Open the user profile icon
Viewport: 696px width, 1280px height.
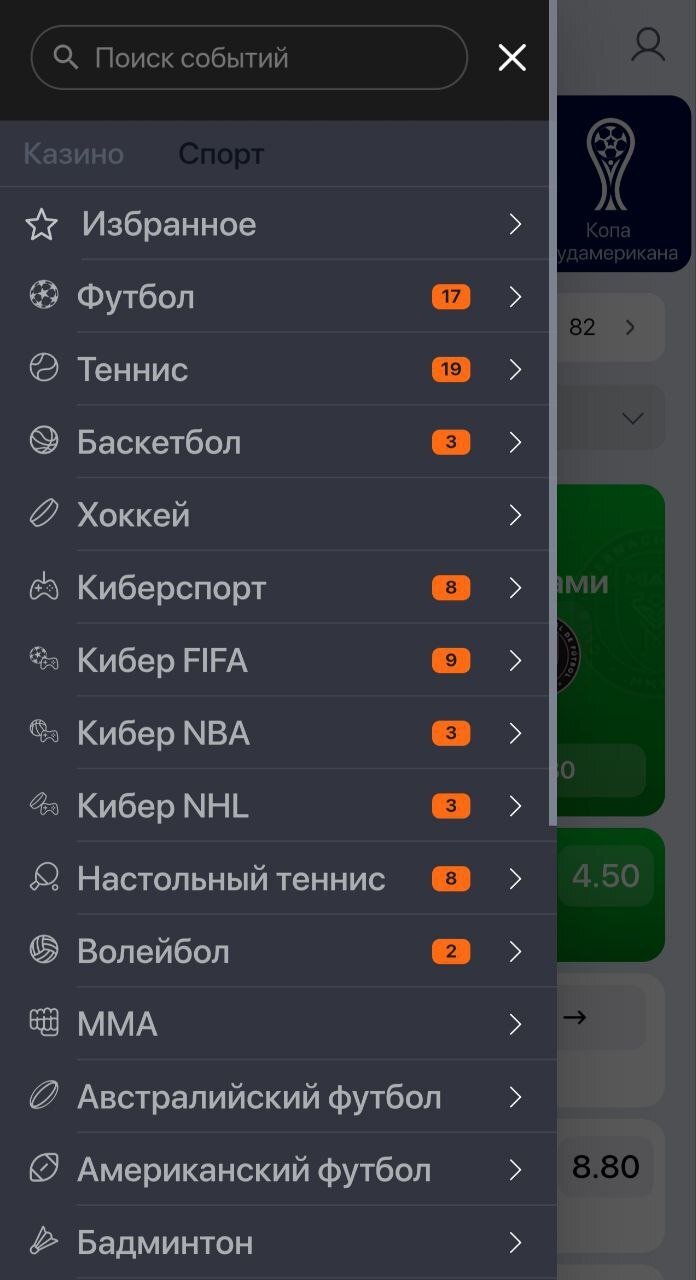point(648,45)
